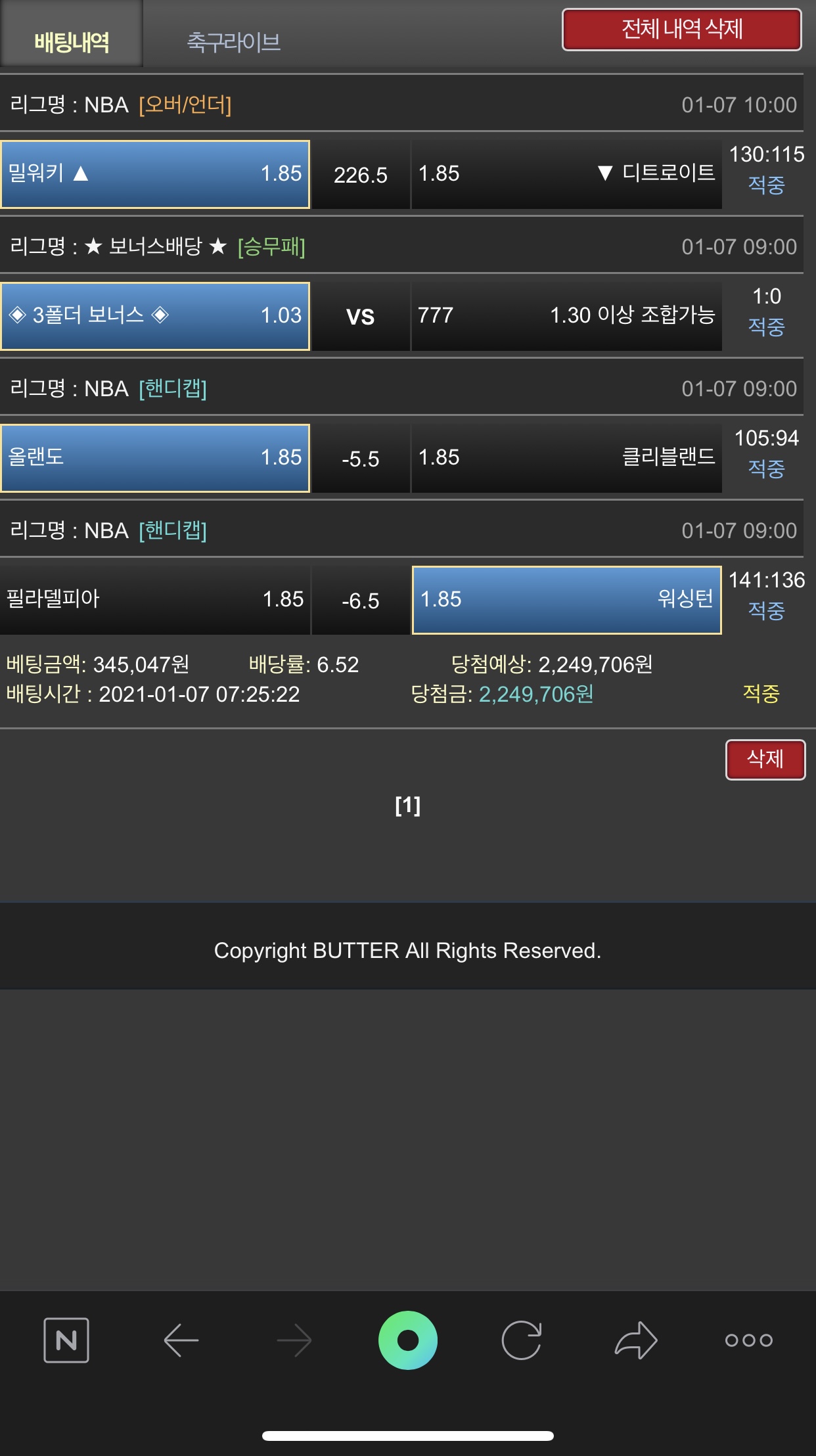Tap the green circle button in the toolbar
Image resolution: width=816 pixels, height=1456 pixels.
click(x=407, y=1340)
